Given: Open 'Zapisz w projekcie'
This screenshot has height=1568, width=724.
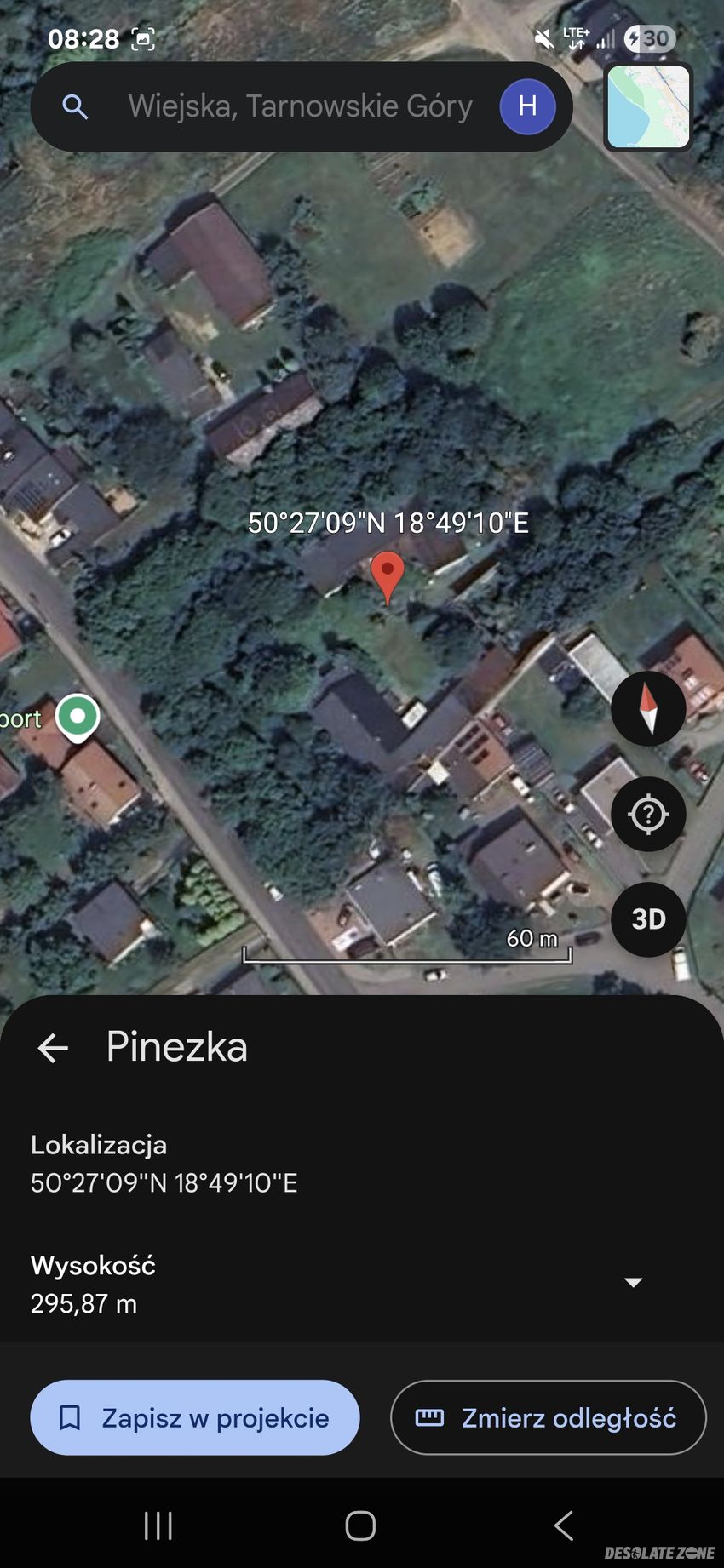Looking at the screenshot, I should point(195,1417).
